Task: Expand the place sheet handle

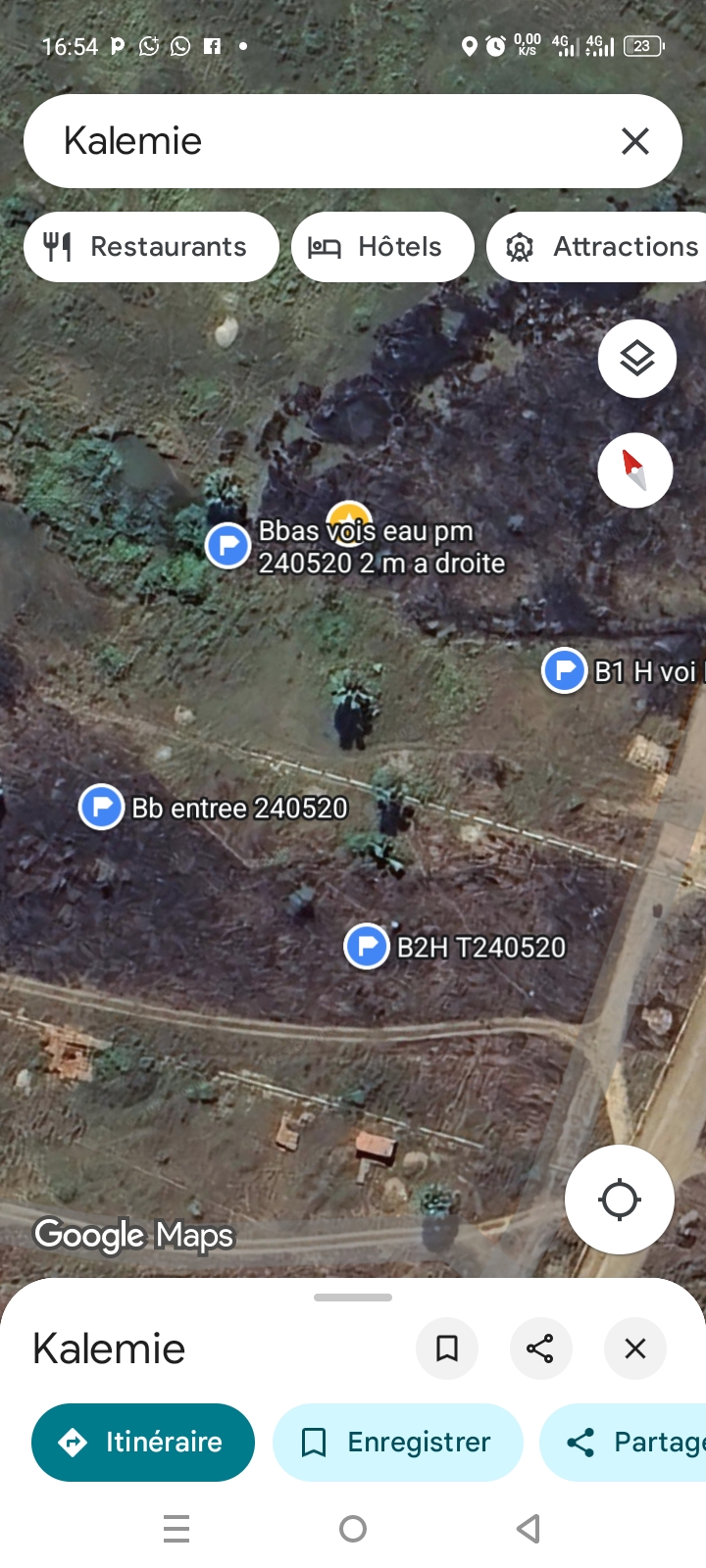Action: [353, 1298]
